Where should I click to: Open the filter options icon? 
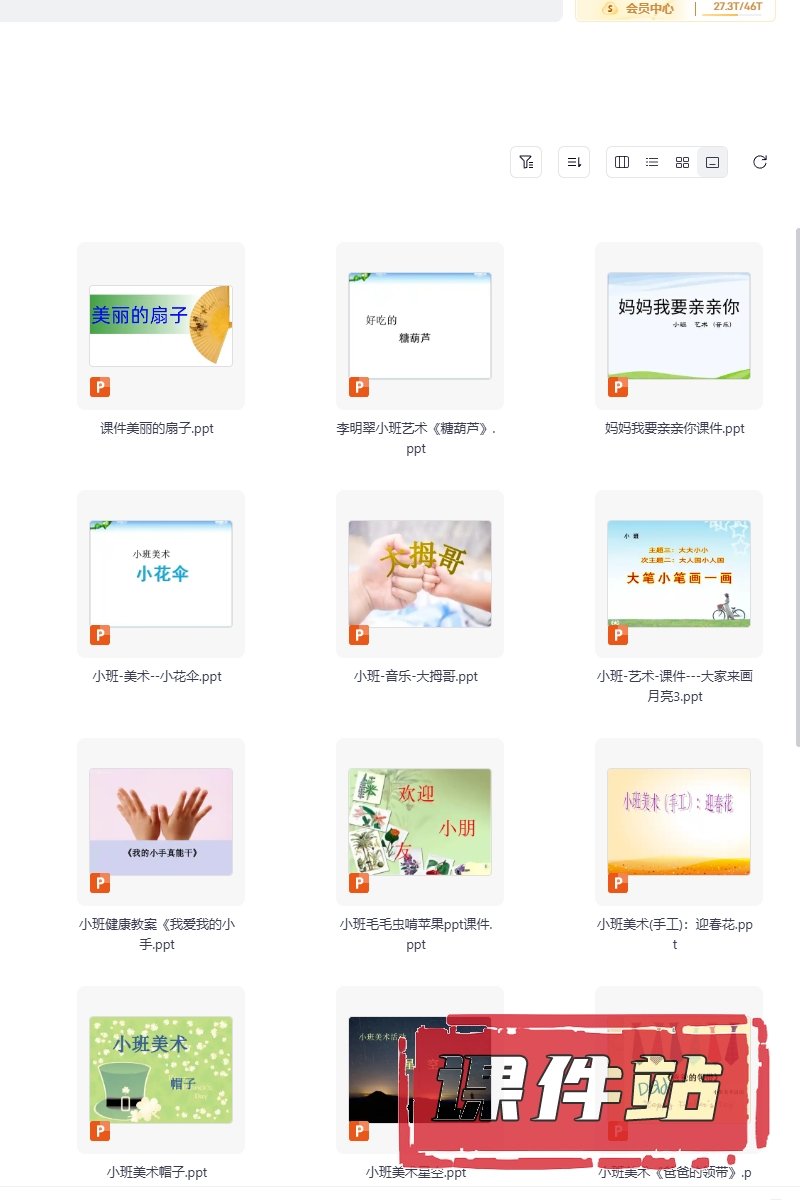point(526,162)
